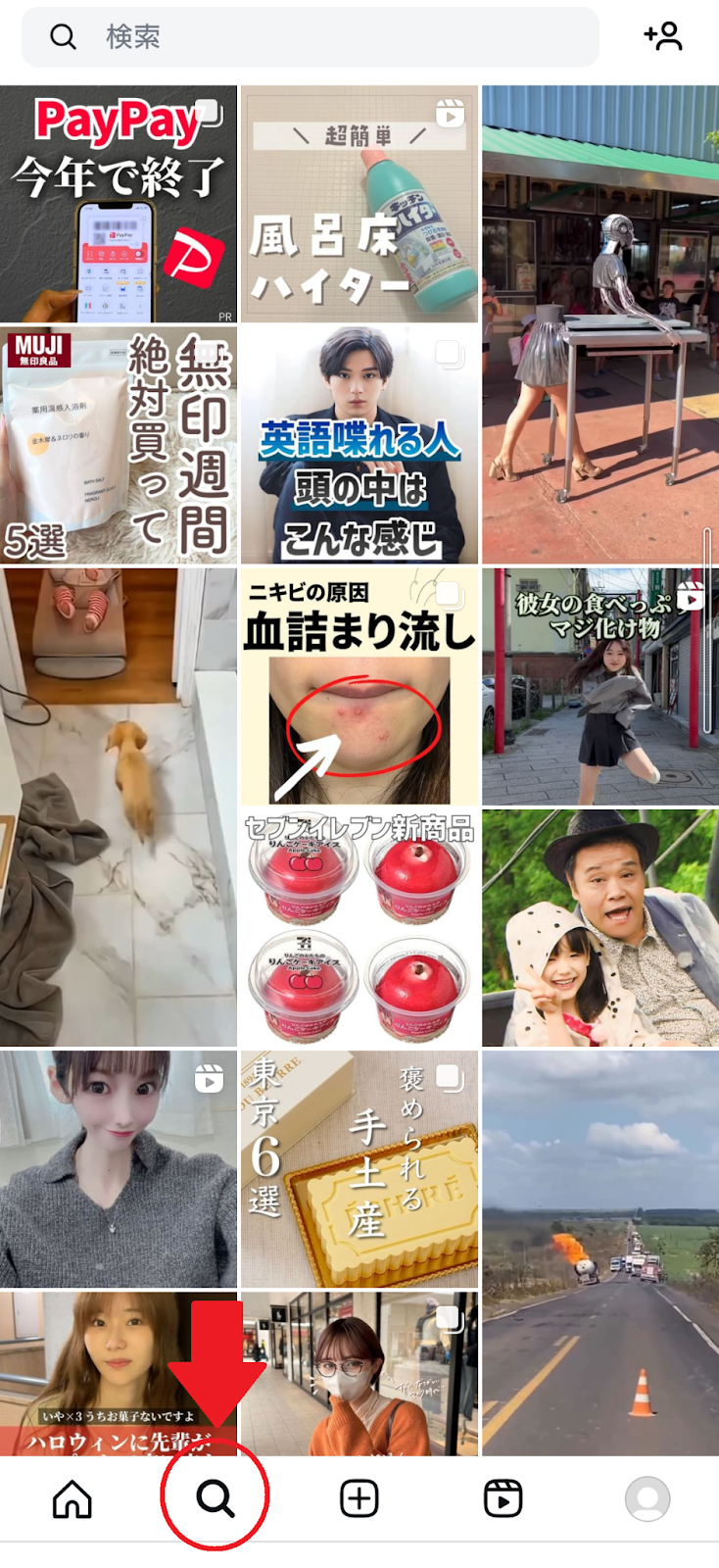719x1568 pixels.
Task: Open the add people icon
Action: point(663,36)
